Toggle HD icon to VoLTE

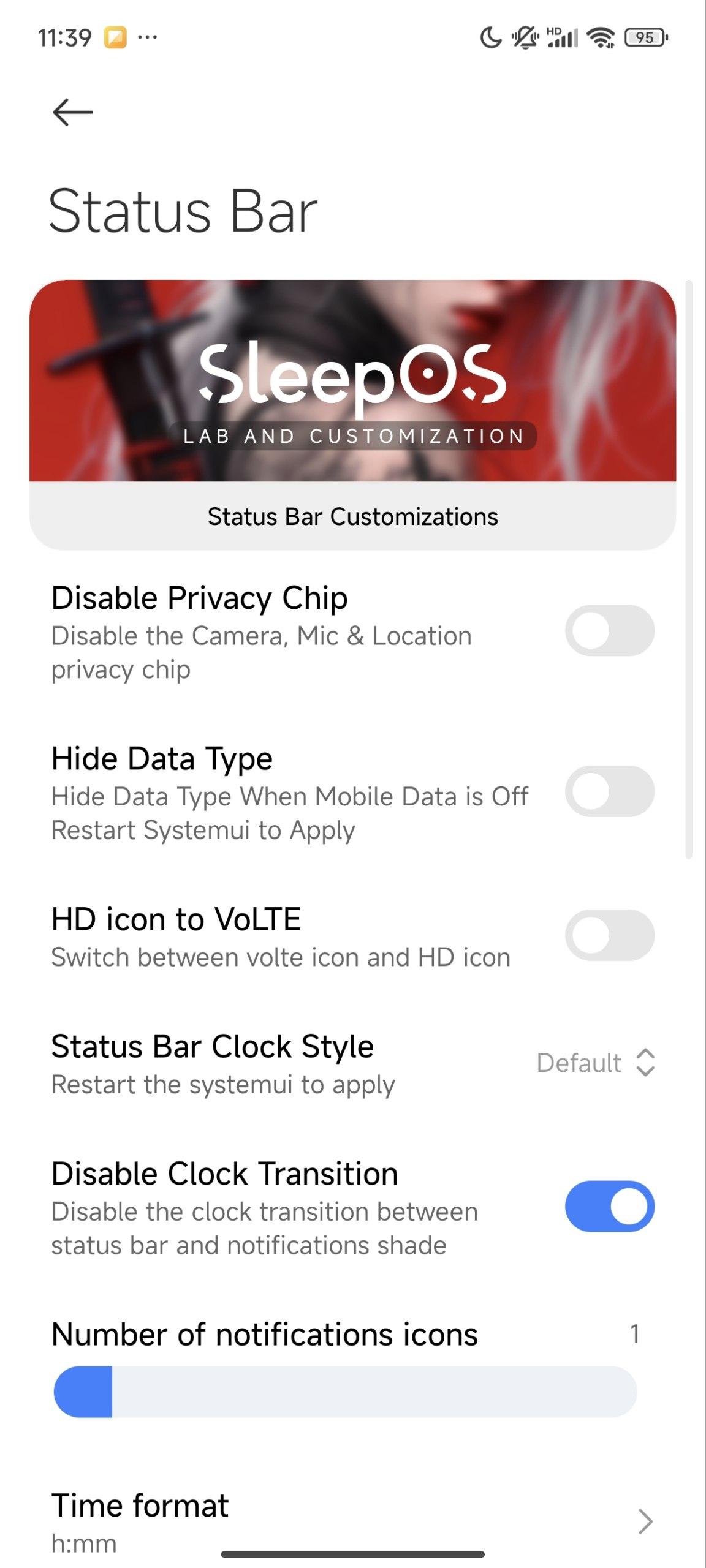[609, 935]
